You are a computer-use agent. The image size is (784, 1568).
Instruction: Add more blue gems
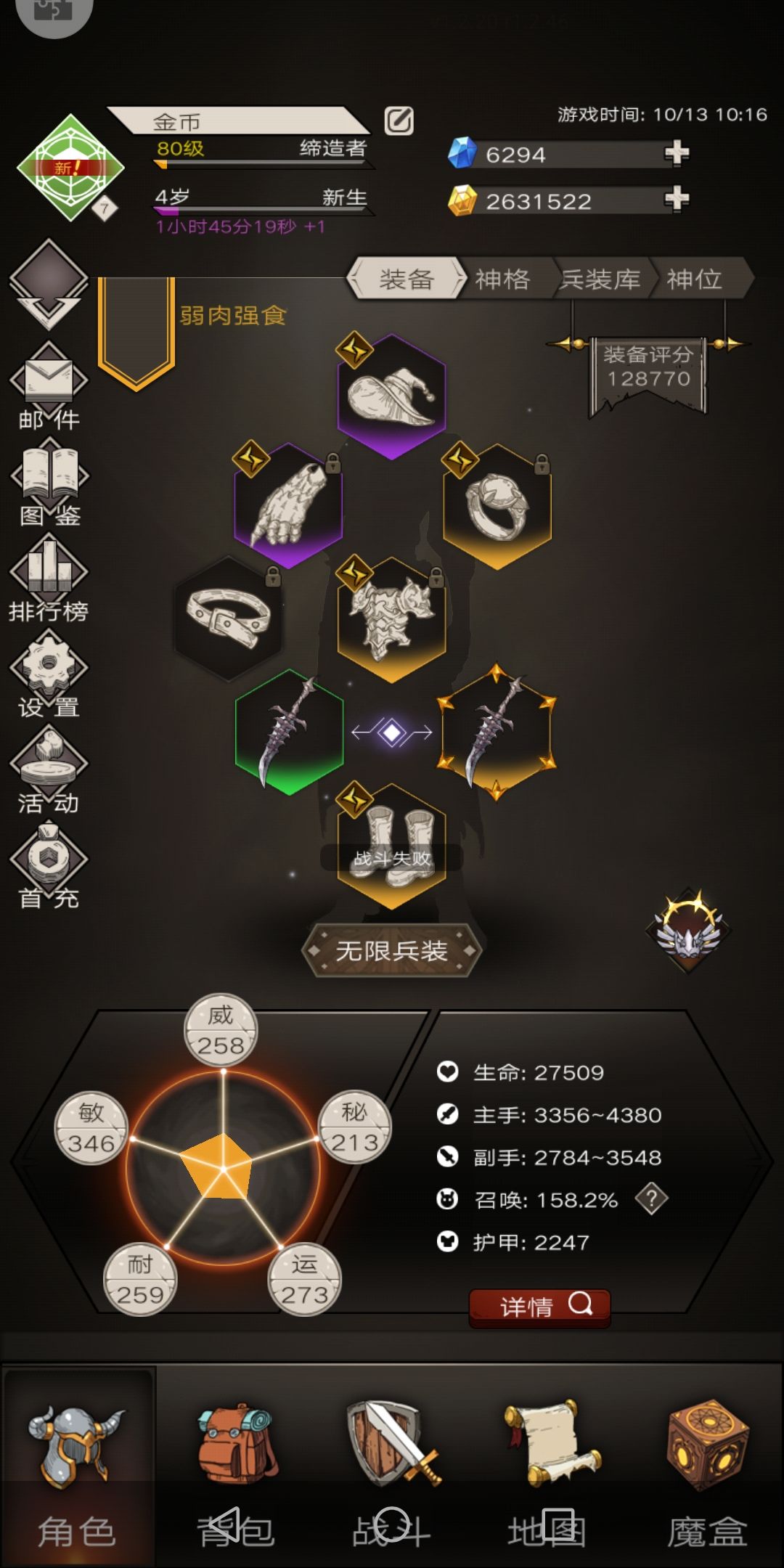pyautogui.click(x=677, y=153)
